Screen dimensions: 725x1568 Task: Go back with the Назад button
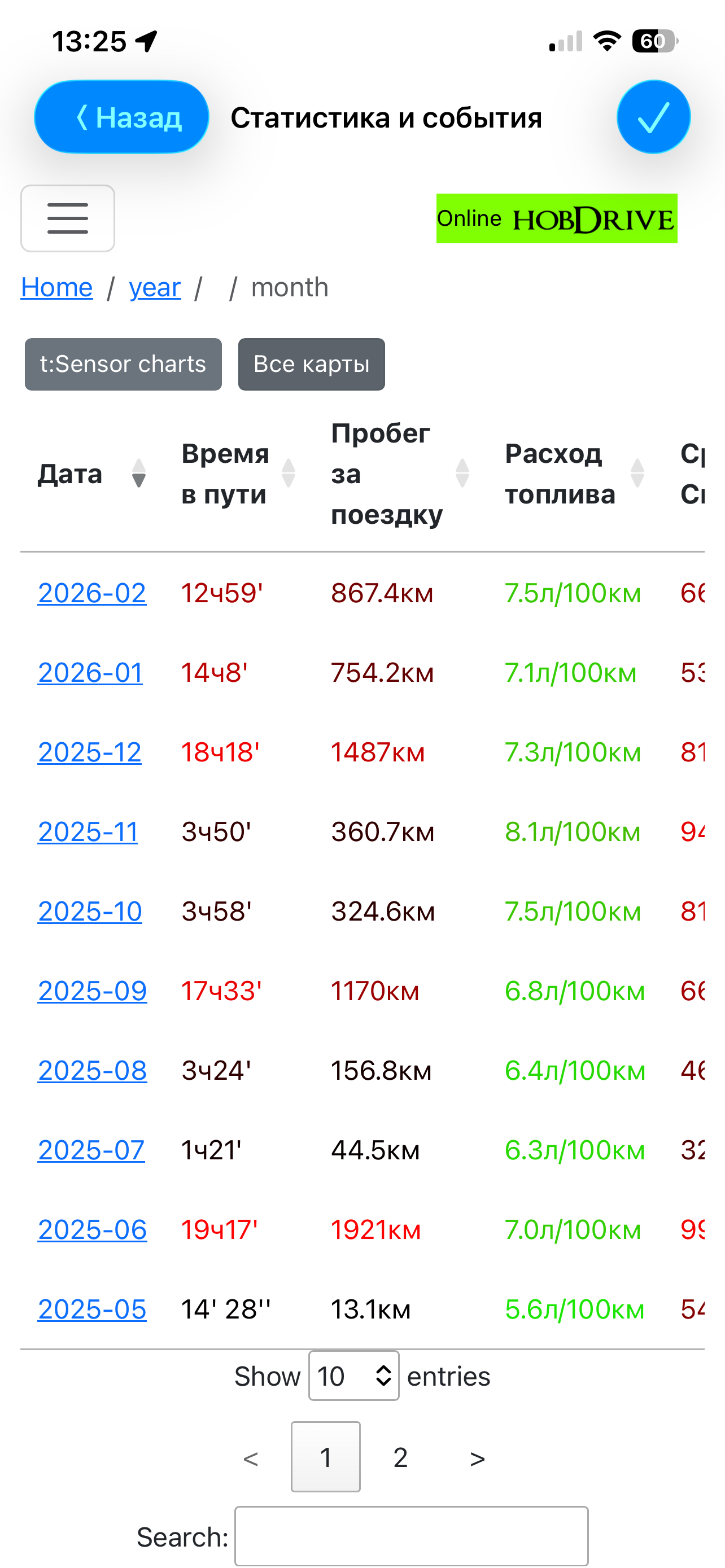(x=122, y=117)
